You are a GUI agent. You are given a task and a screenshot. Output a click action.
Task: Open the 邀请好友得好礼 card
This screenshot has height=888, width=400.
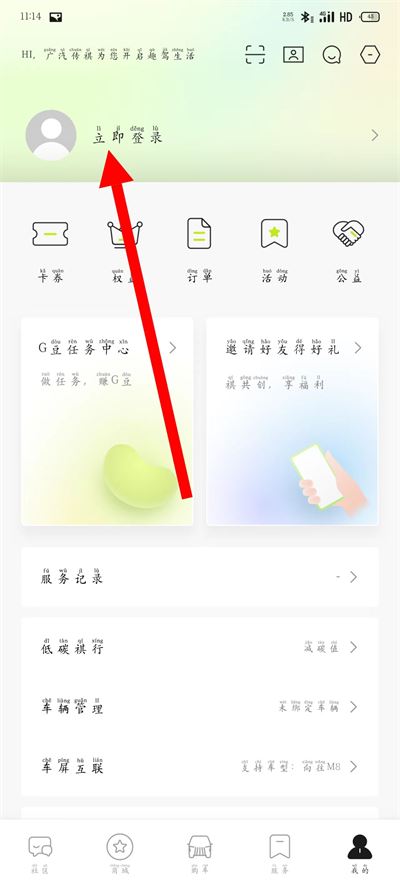coord(292,421)
